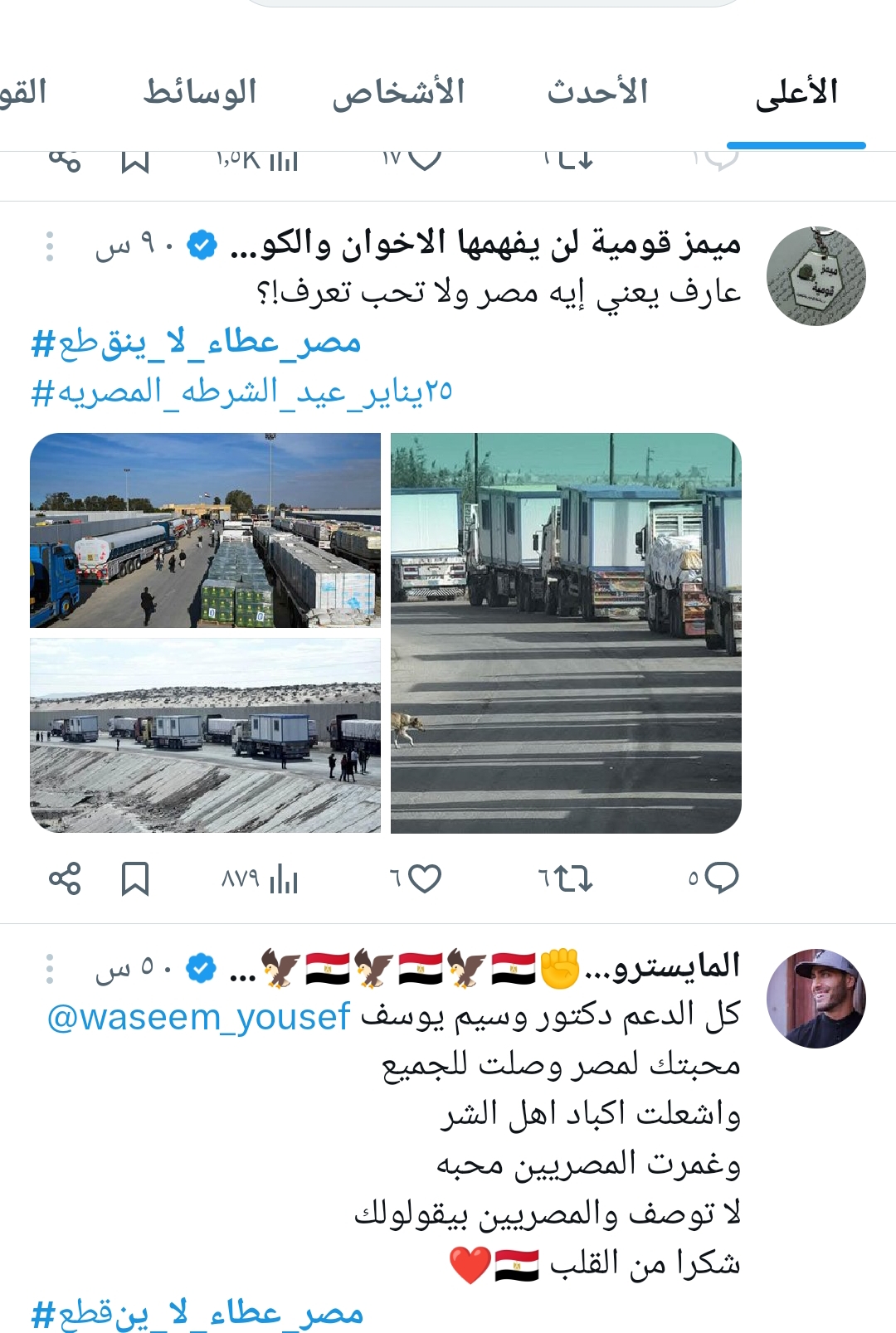Bookmark the ميمز قومية post

pos(135,878)
